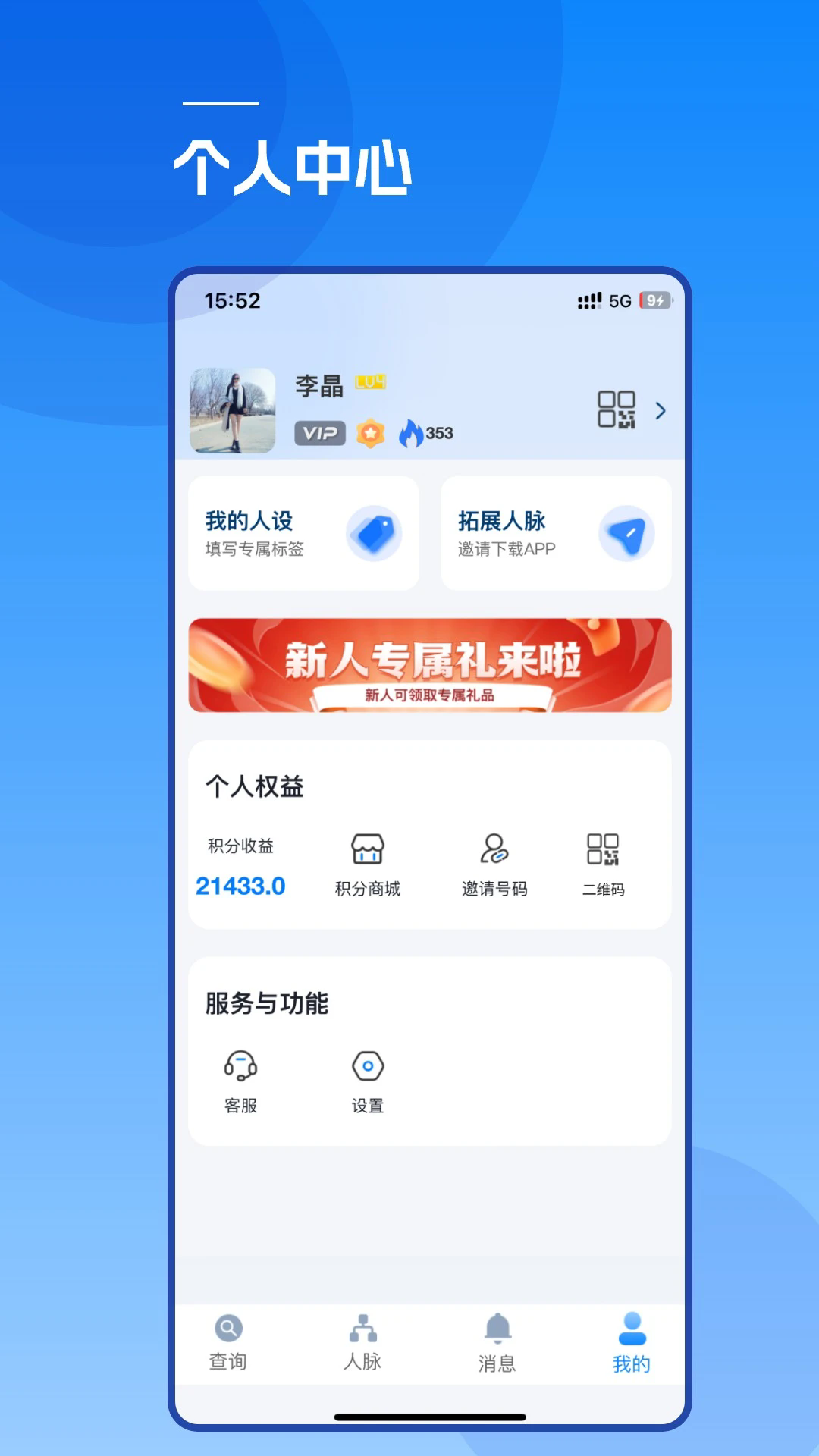Expand profile details via the right chevron

click(x=661, y=410)
